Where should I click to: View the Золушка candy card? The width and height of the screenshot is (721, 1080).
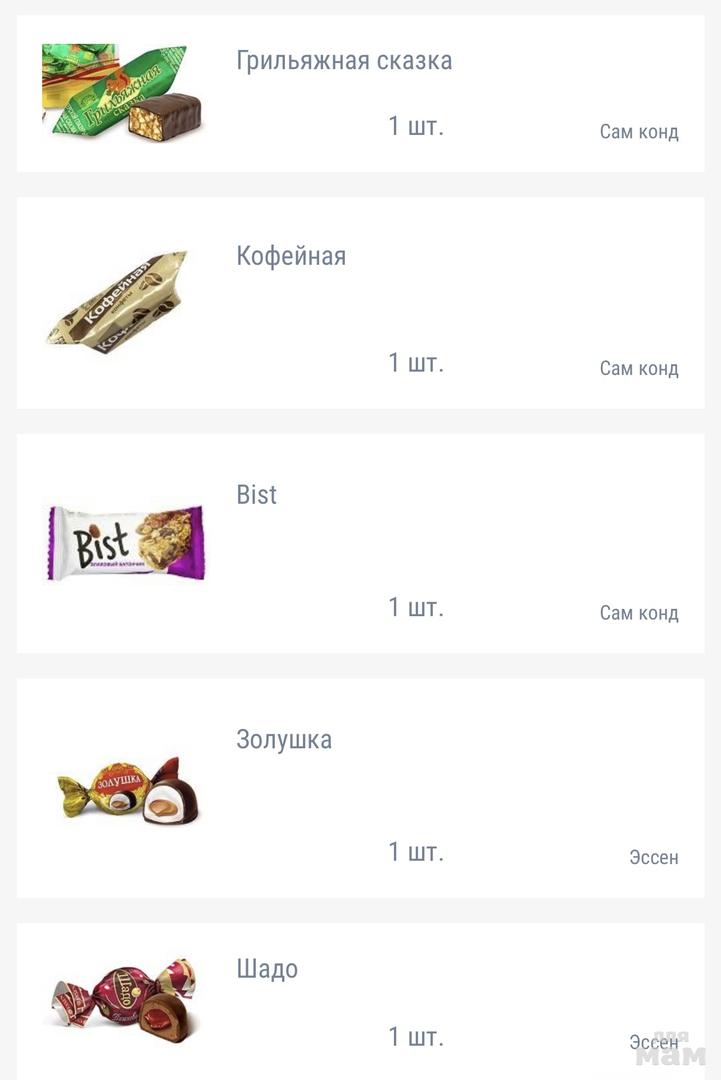click(360, 788)
